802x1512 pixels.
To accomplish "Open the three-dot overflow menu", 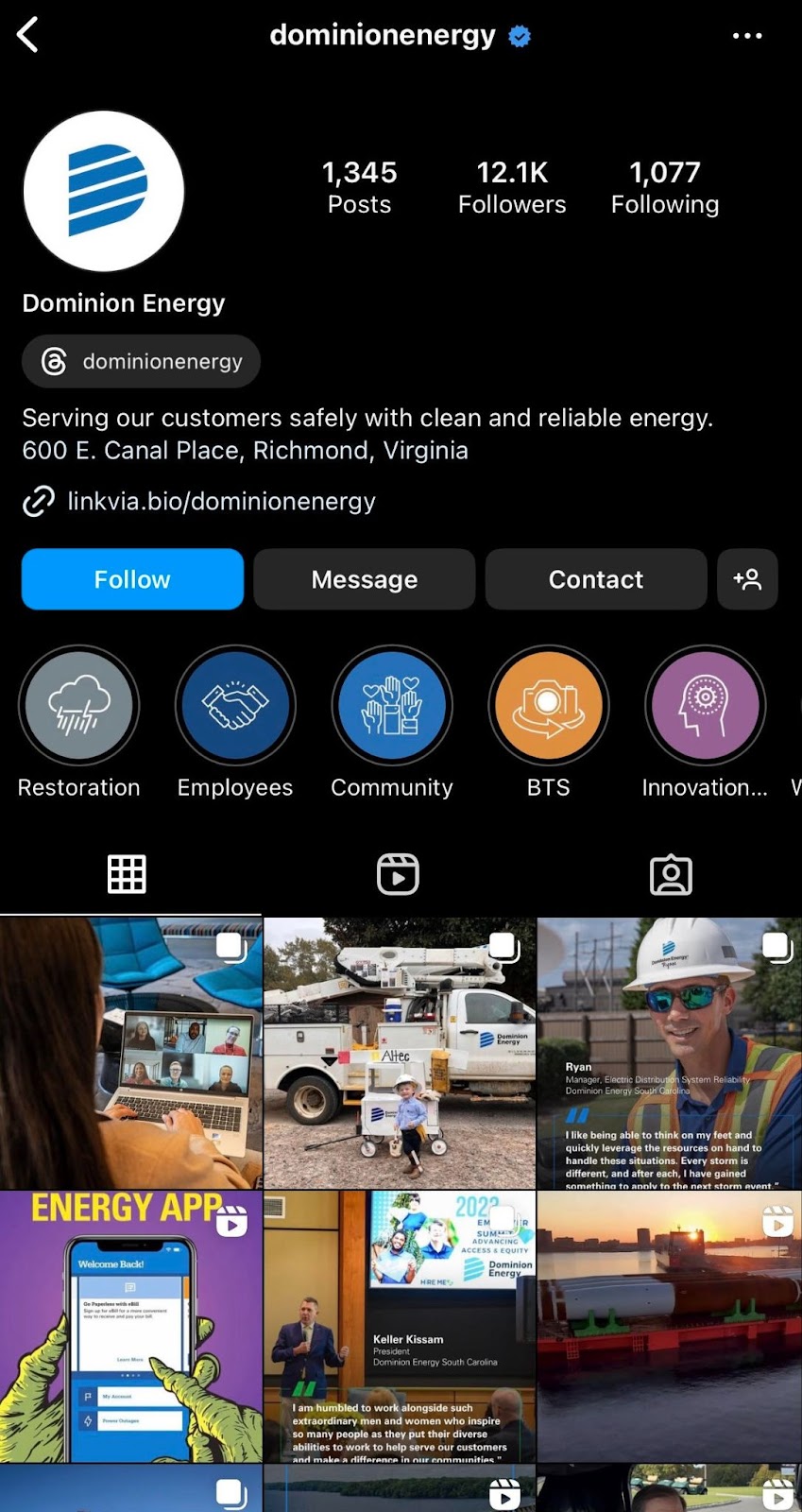I will 746,36.
